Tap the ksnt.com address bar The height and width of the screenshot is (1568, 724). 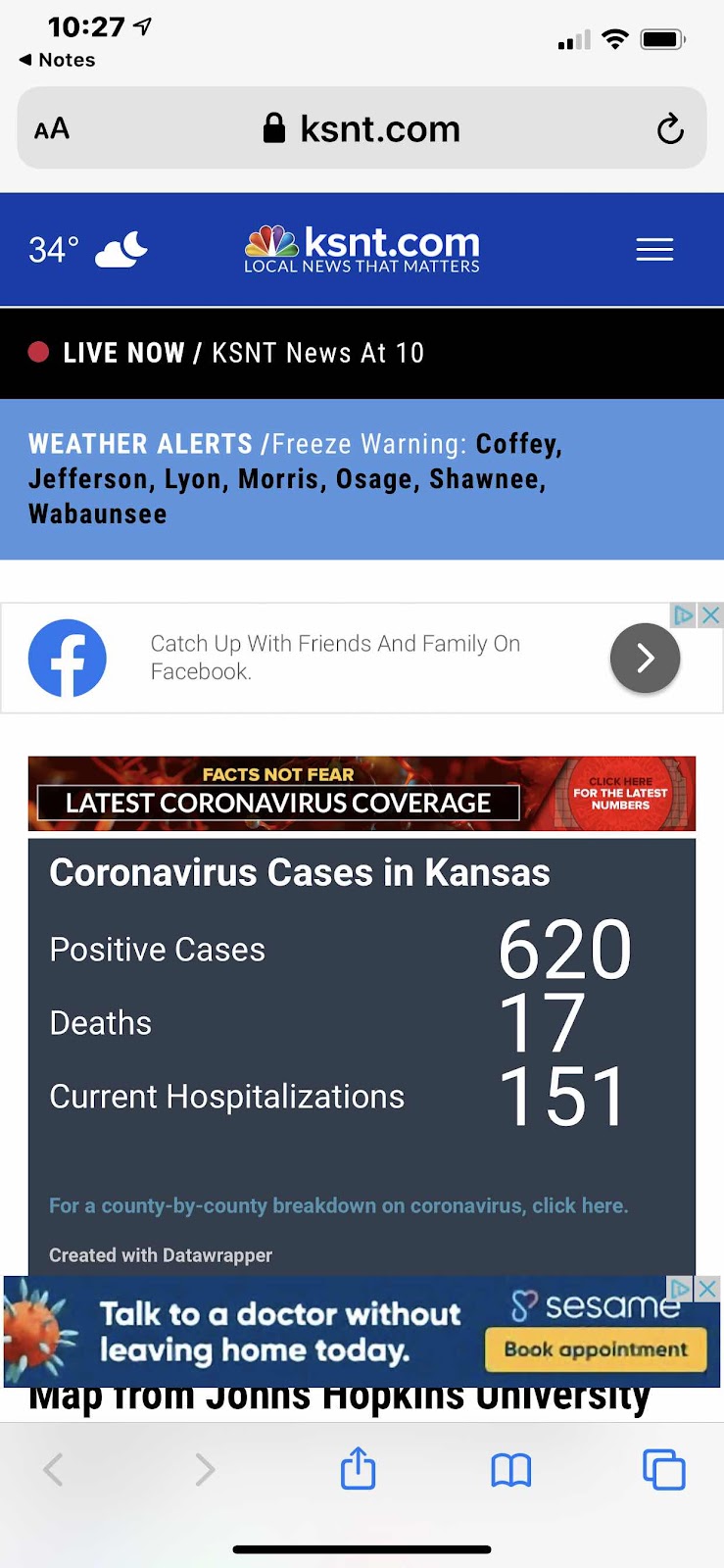click(x=362, y=128)
